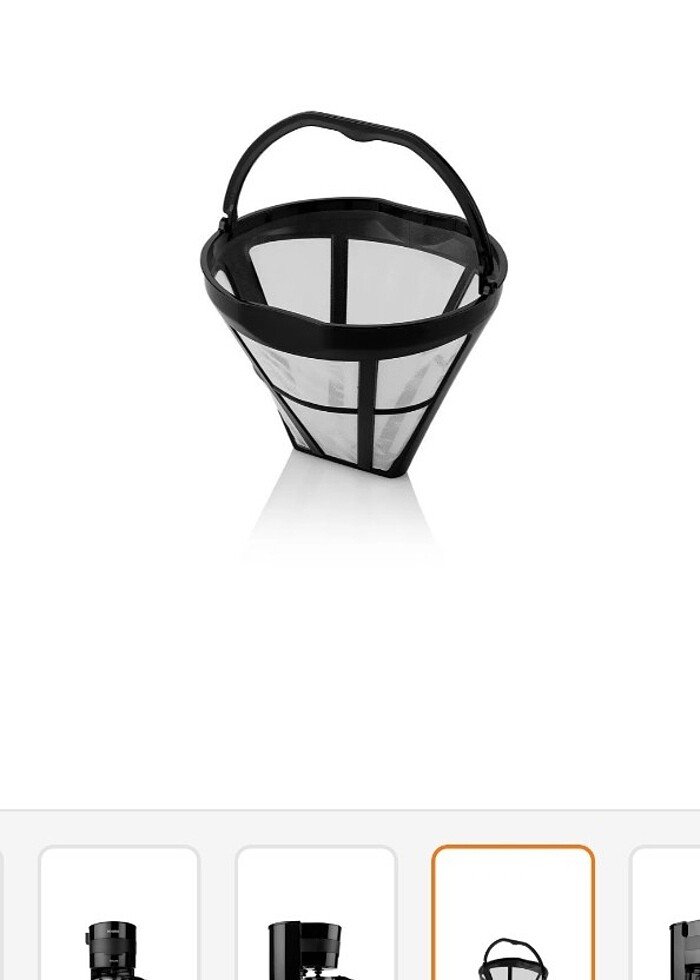Show the coffee maker thumbnail left of the filter

pyautogui.click(x=316, y=915)
